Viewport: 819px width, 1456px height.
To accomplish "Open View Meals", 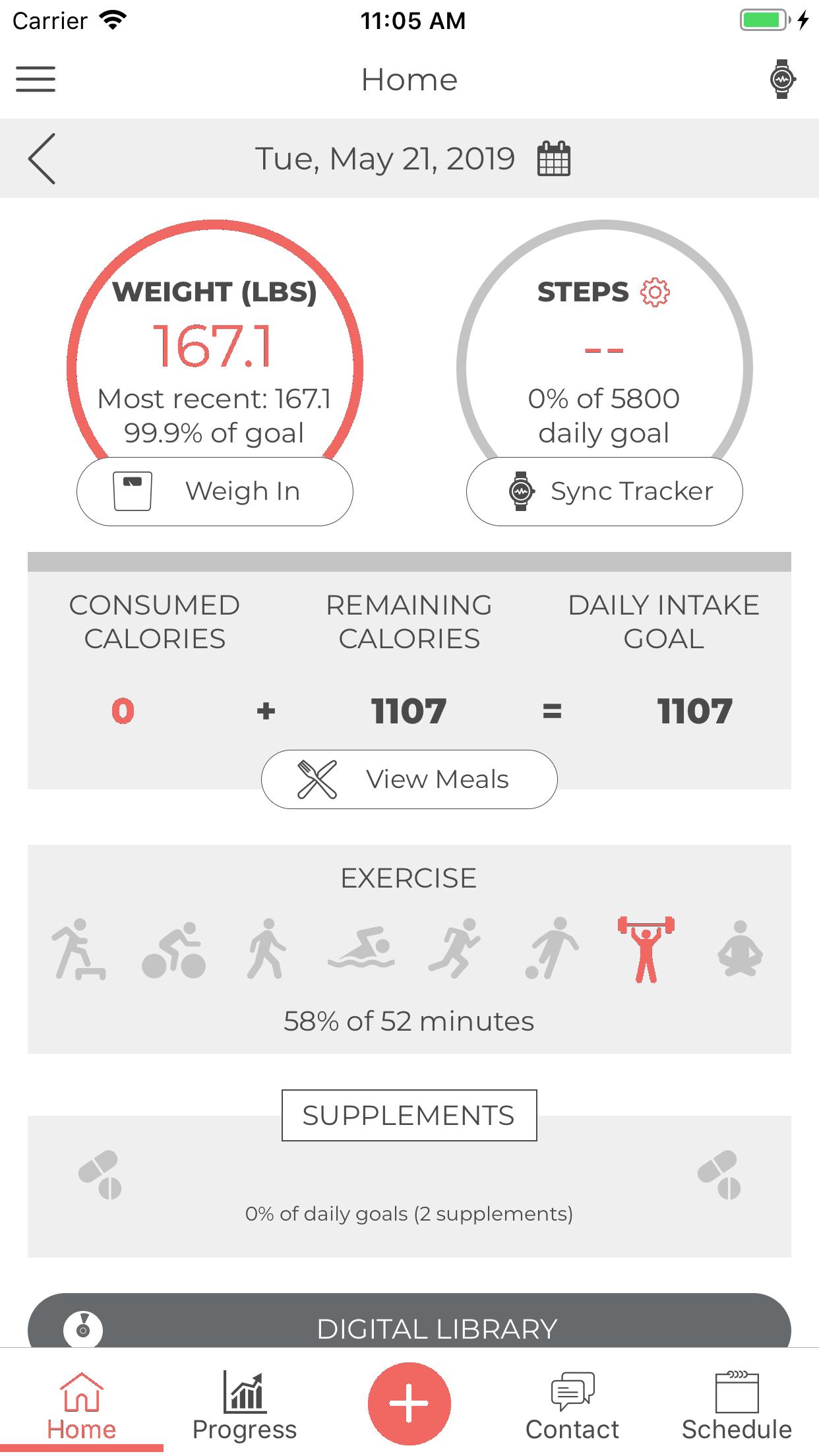I will (x=409, y=779).
